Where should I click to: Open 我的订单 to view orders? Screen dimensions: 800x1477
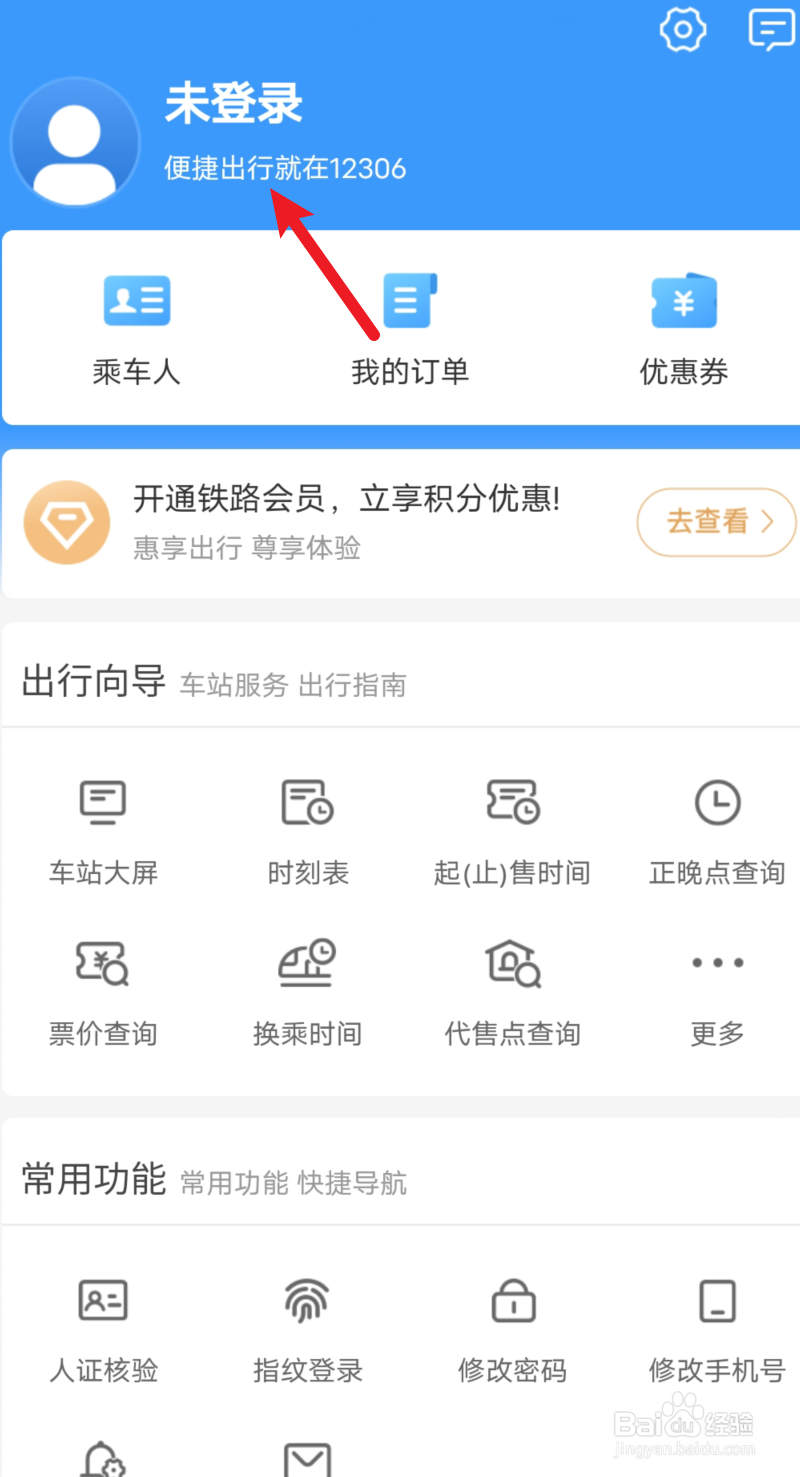click(409, 328)
